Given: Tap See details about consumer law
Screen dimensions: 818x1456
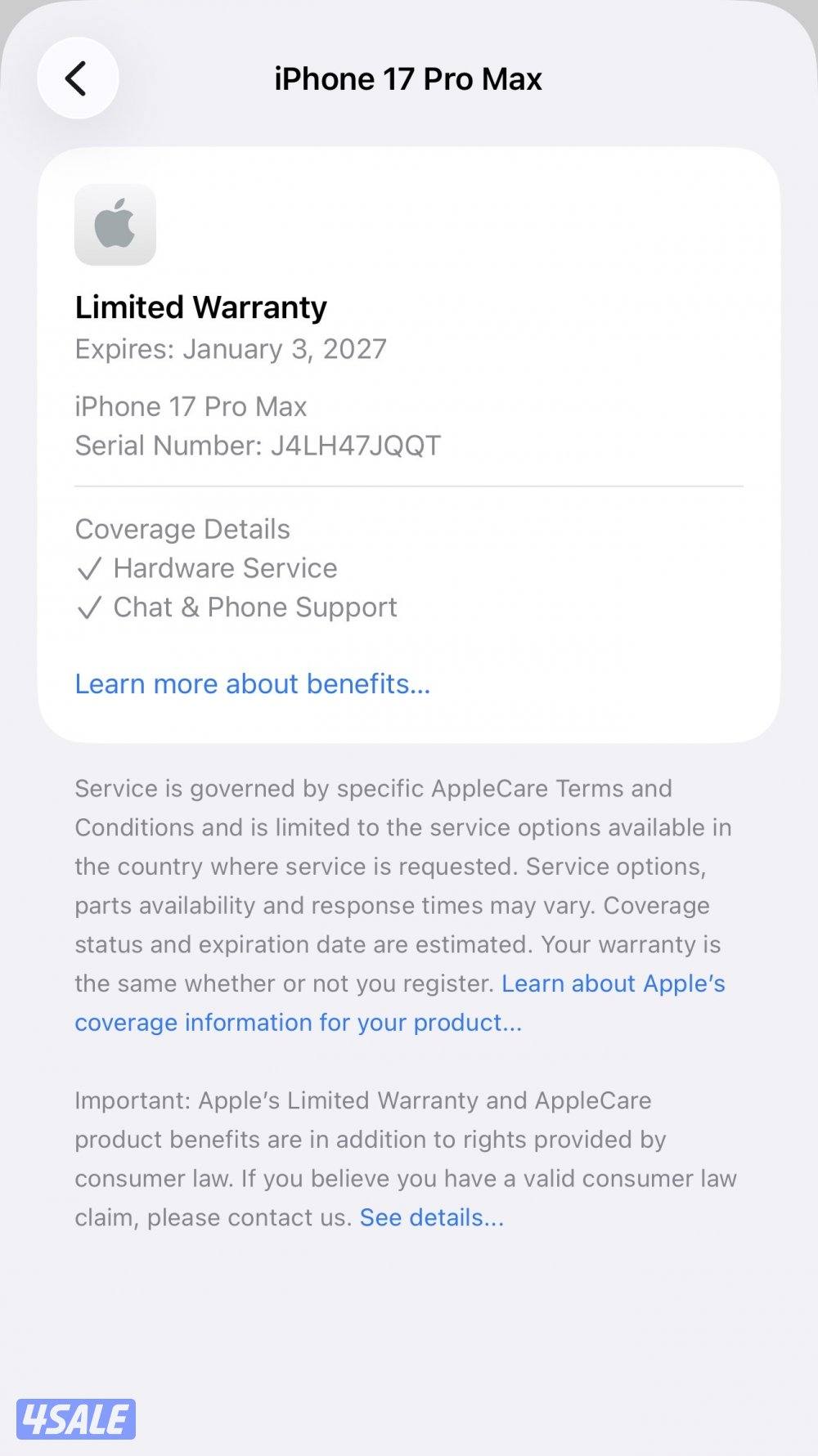Looking at the screenshot, I should [431, 1217].
